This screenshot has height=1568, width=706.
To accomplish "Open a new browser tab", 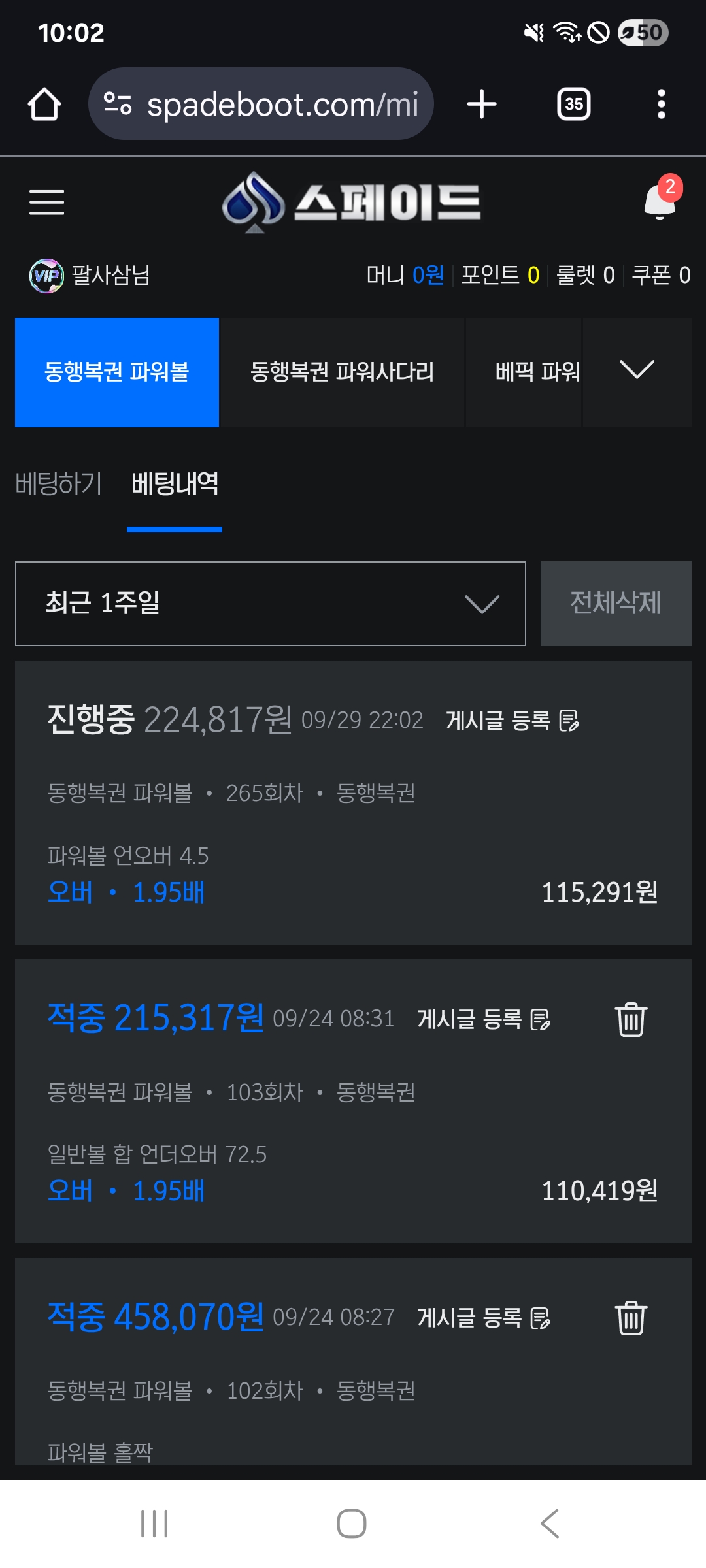I will [x=482, y=105].
